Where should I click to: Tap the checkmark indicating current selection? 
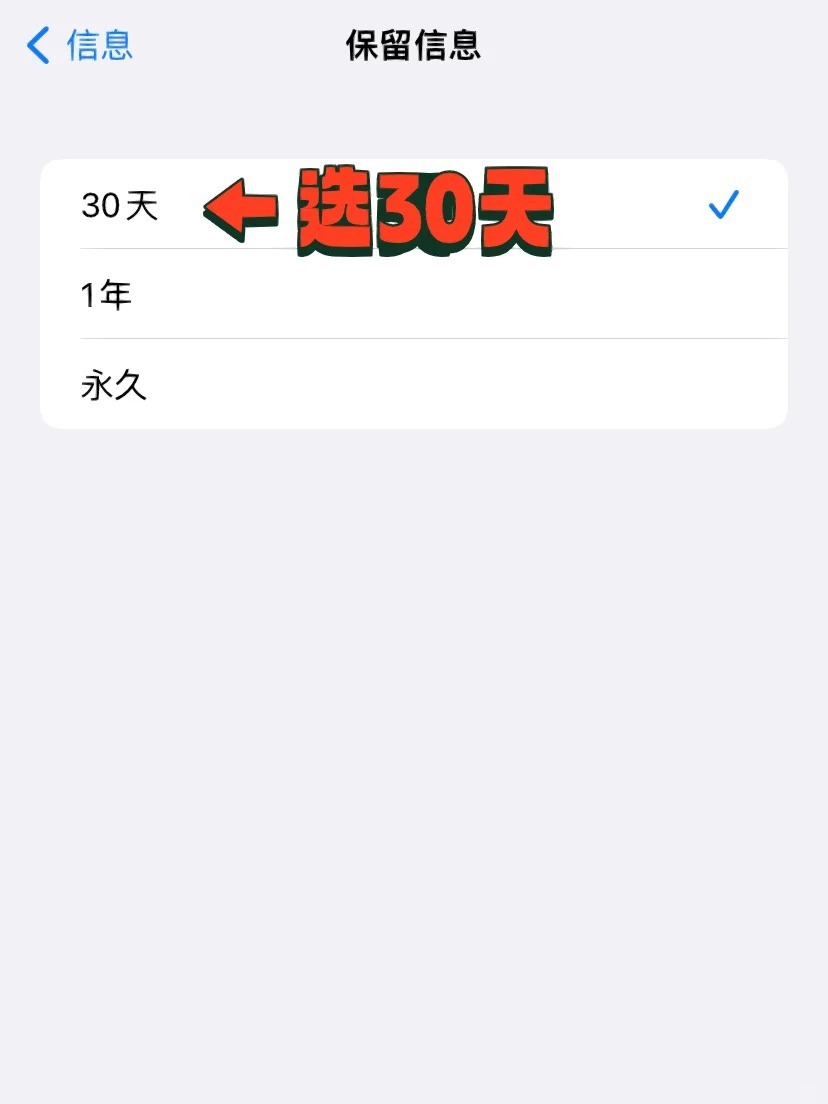[x=722, y=204]
